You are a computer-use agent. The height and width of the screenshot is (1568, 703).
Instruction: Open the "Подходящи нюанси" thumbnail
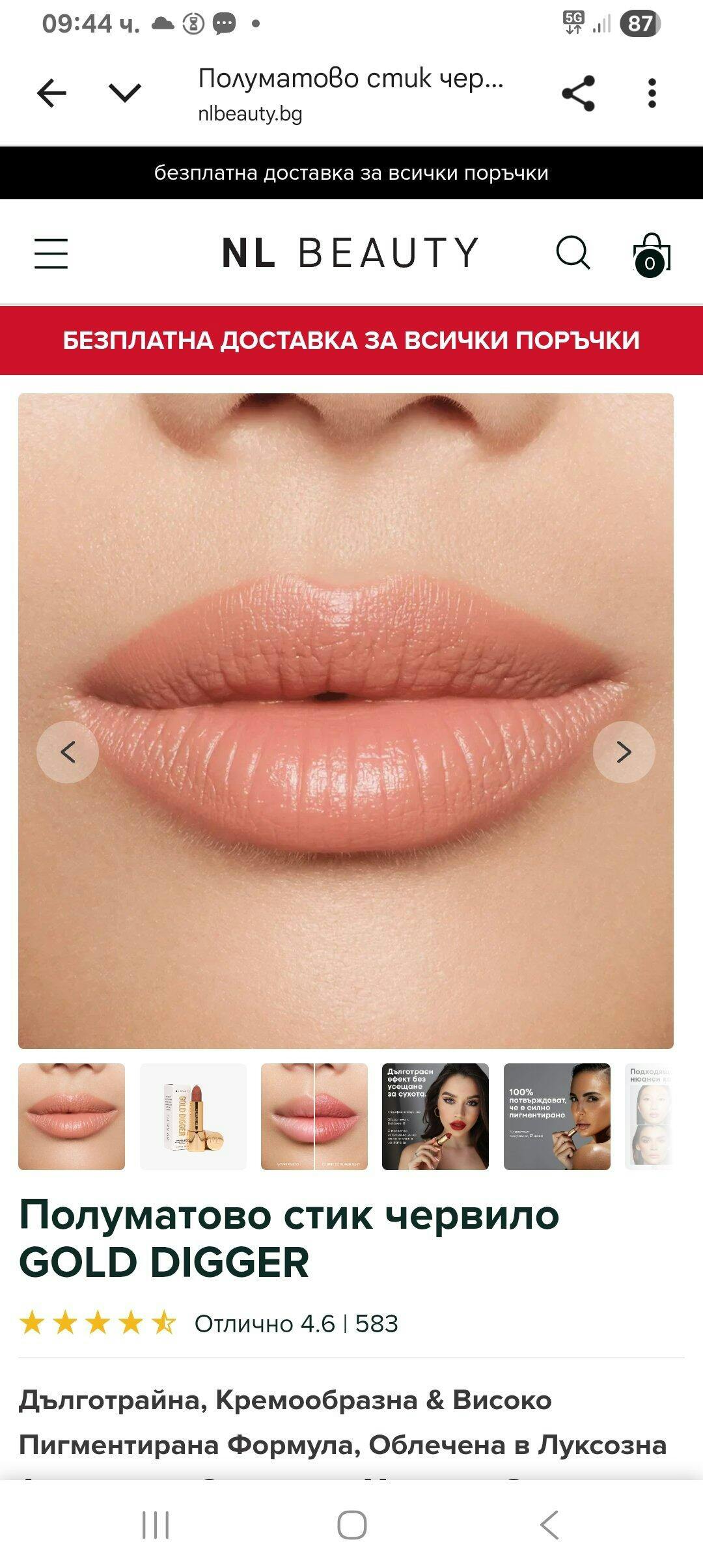click(x=650, y=1117)
